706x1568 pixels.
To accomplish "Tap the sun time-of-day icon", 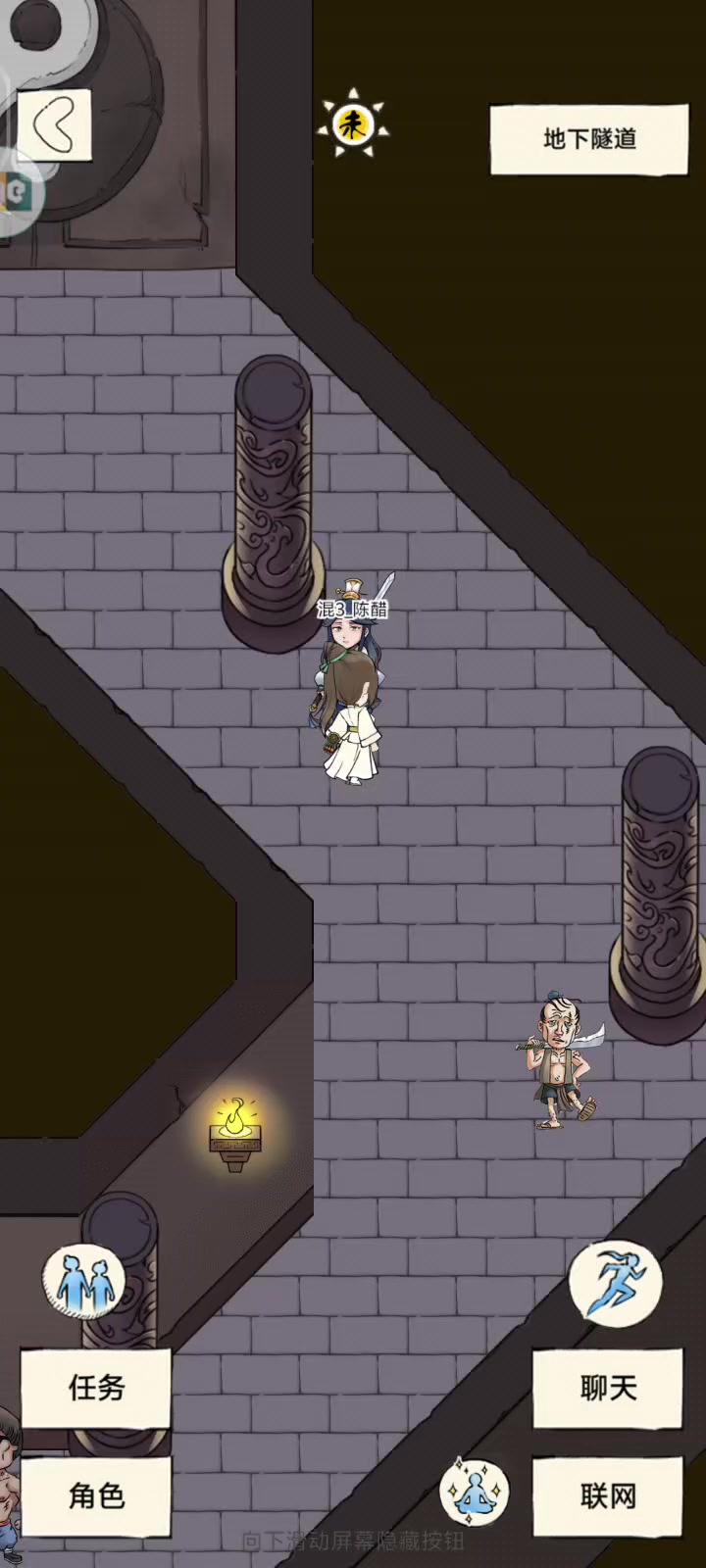I will point(352,124).
